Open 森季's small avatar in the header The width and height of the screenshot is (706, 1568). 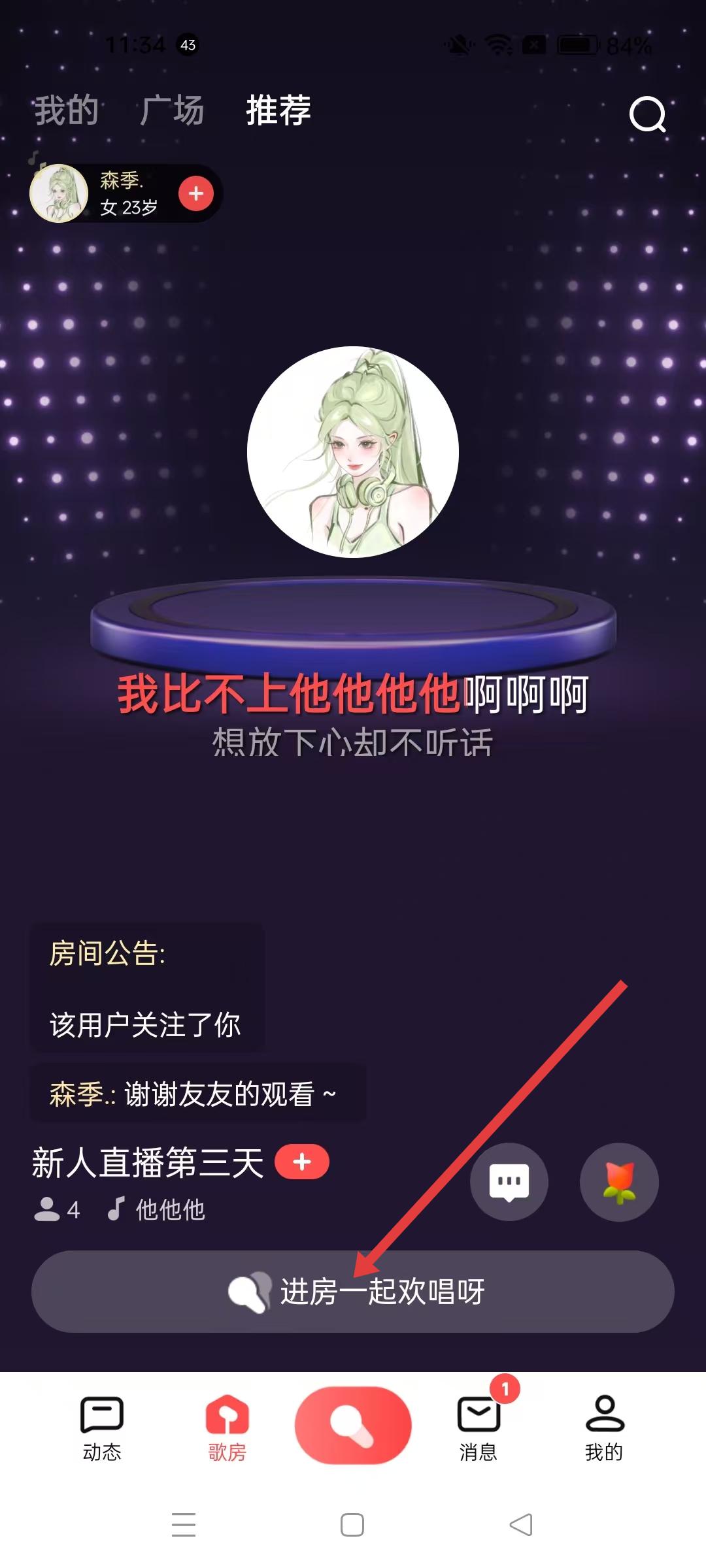point(59,193)
